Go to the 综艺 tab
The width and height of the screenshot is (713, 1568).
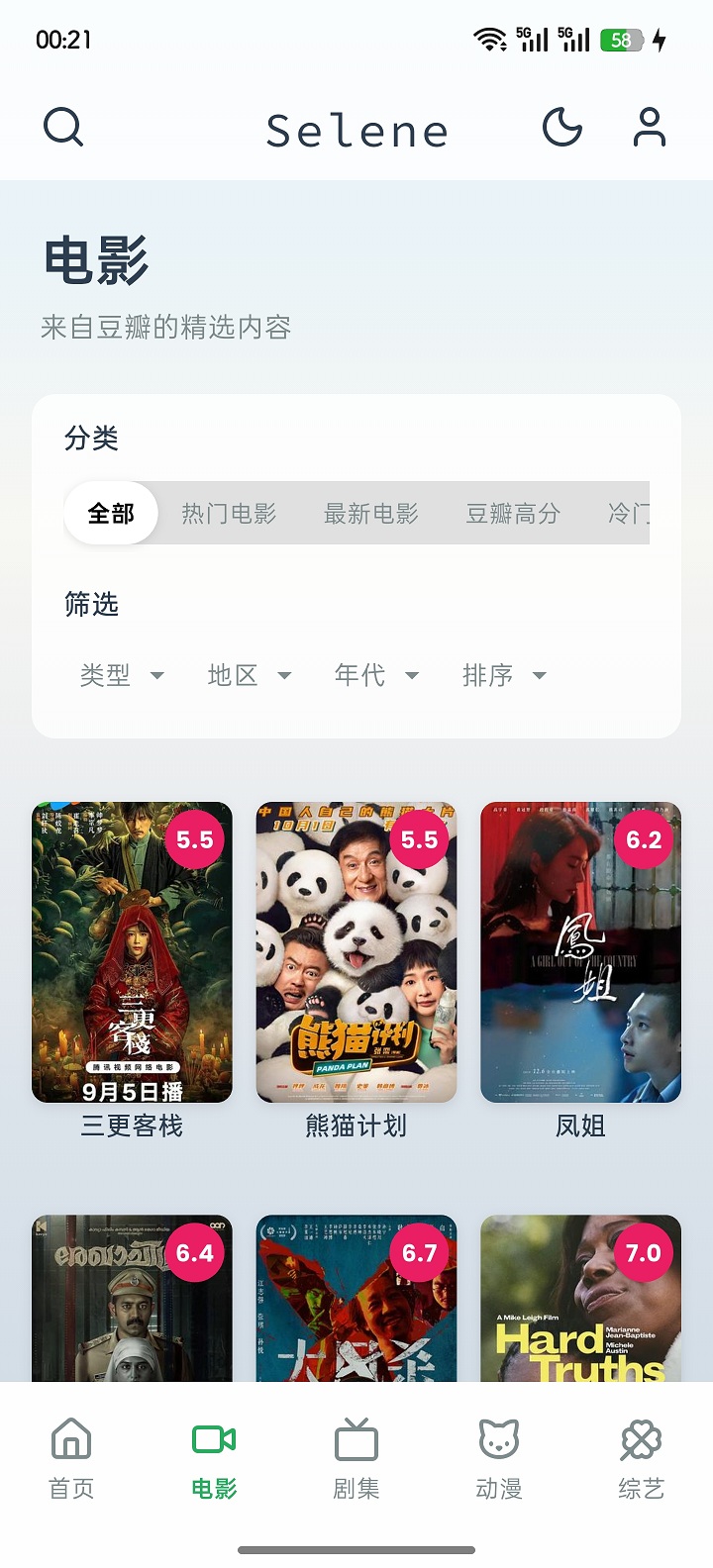(x=641, y=1457)
